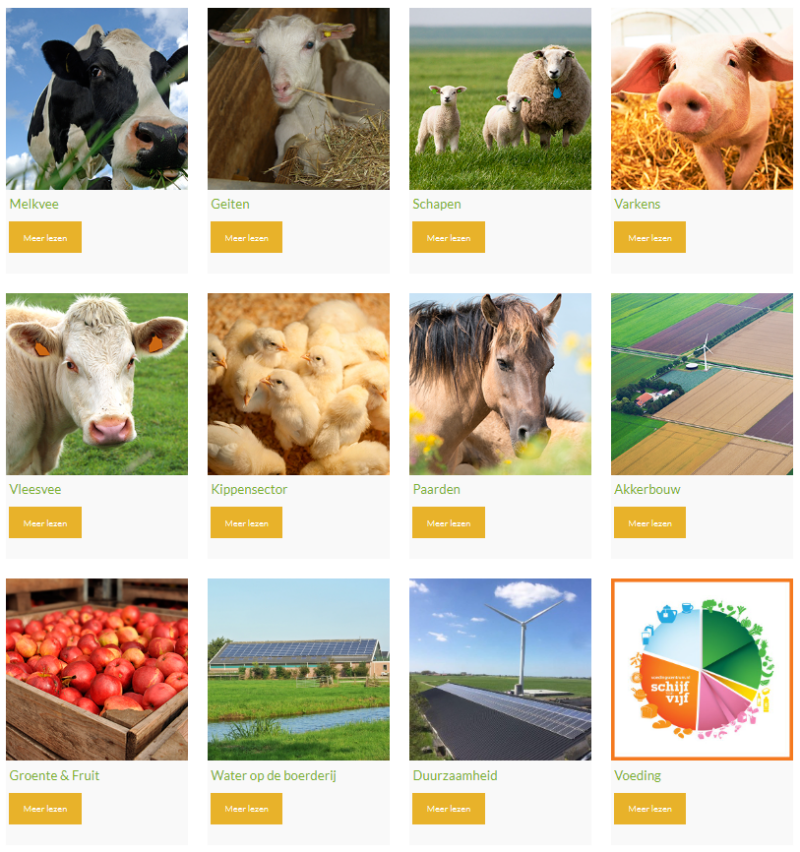Open the Voeding schijf van vijf tile

[x=701, y=669]
